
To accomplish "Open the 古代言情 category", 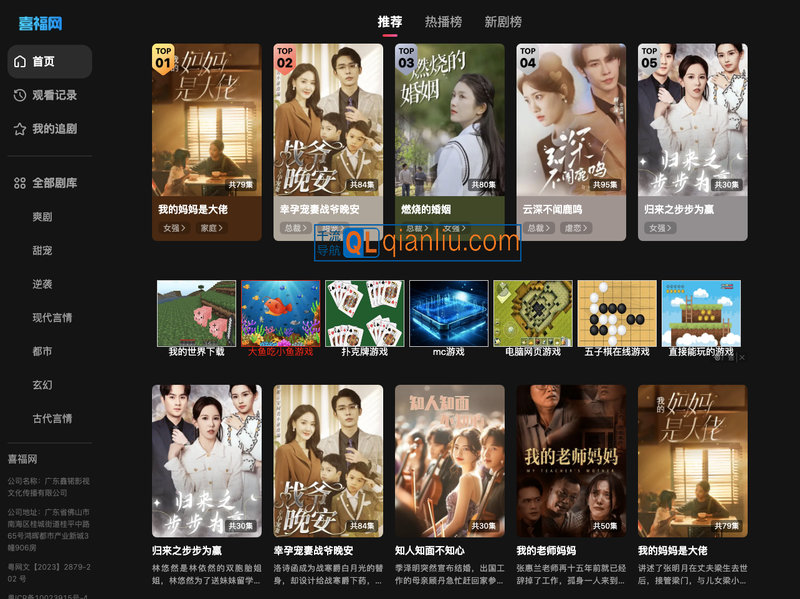I will [x=52, y=418].
